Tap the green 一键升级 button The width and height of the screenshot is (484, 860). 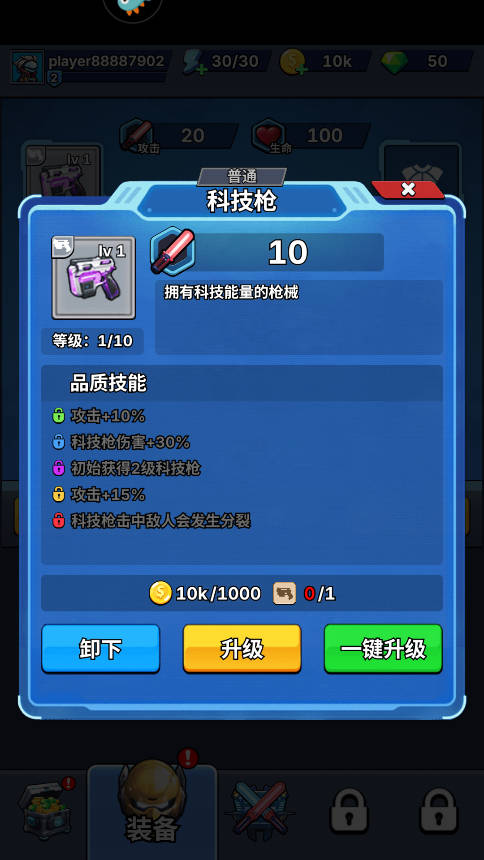383,649
